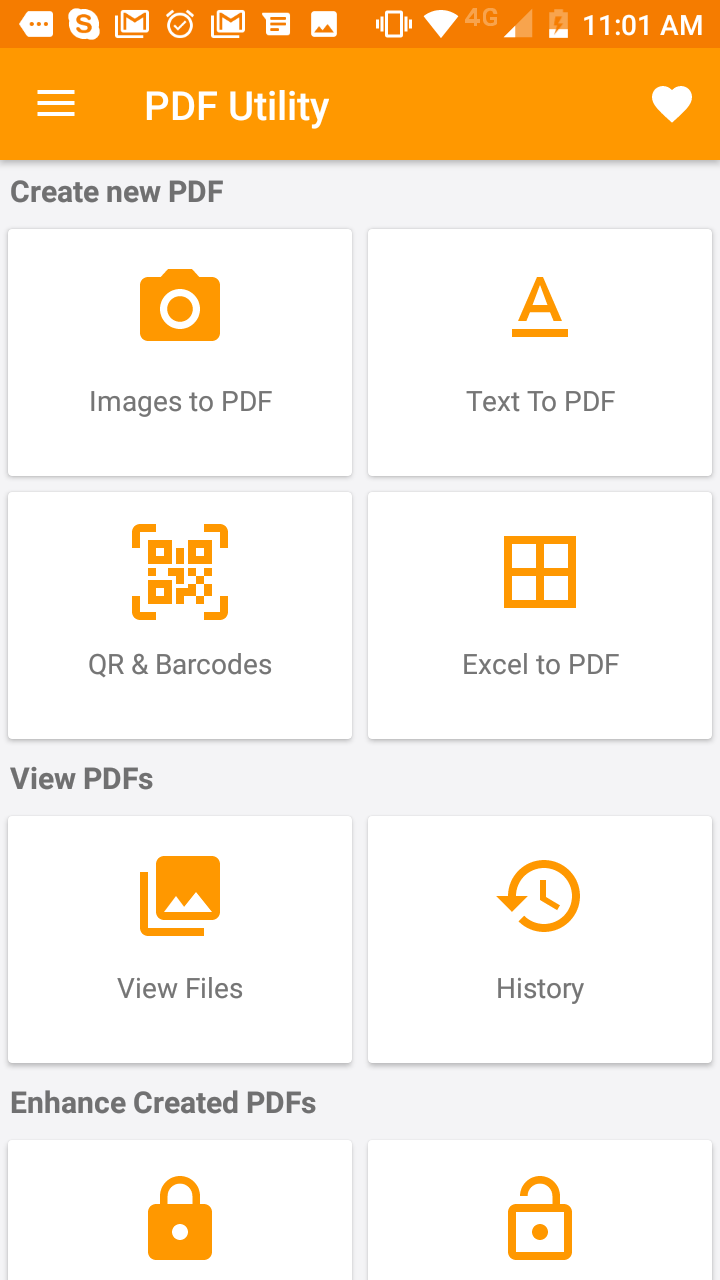Tap the open padlock card
Viewport: 720px width, 1280px height.
[540, 1215]
